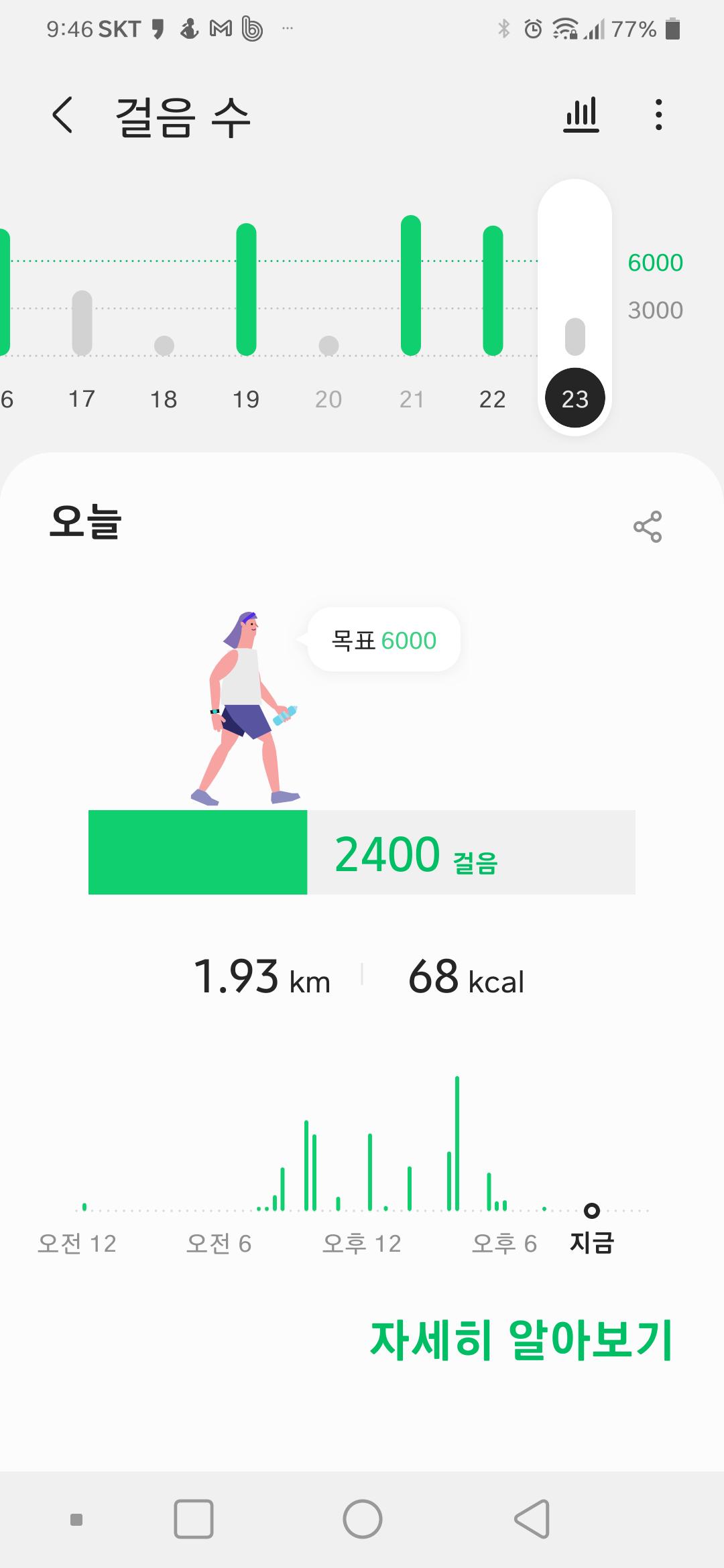Open the 목표 6000 goal bubble

(384, 641)
